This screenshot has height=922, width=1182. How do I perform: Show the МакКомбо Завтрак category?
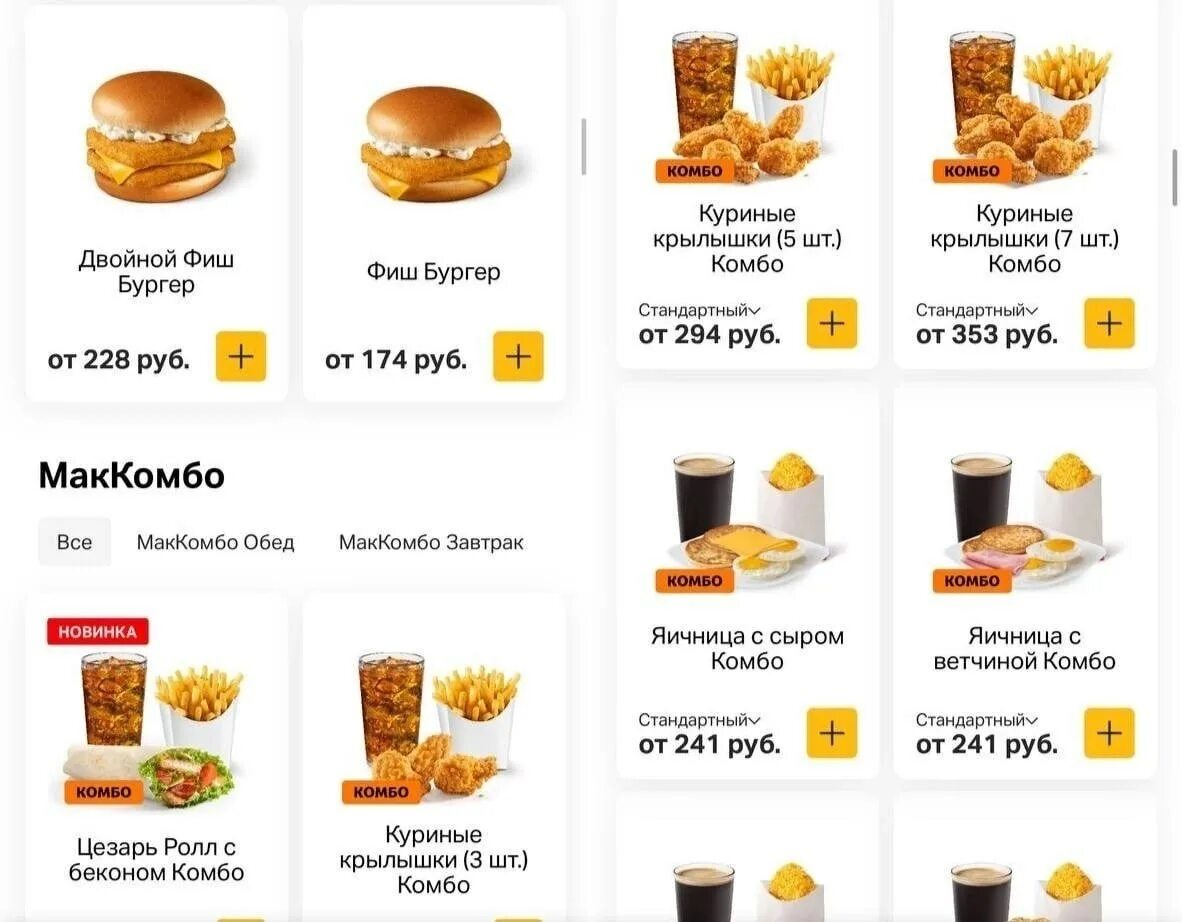(431, 542)
